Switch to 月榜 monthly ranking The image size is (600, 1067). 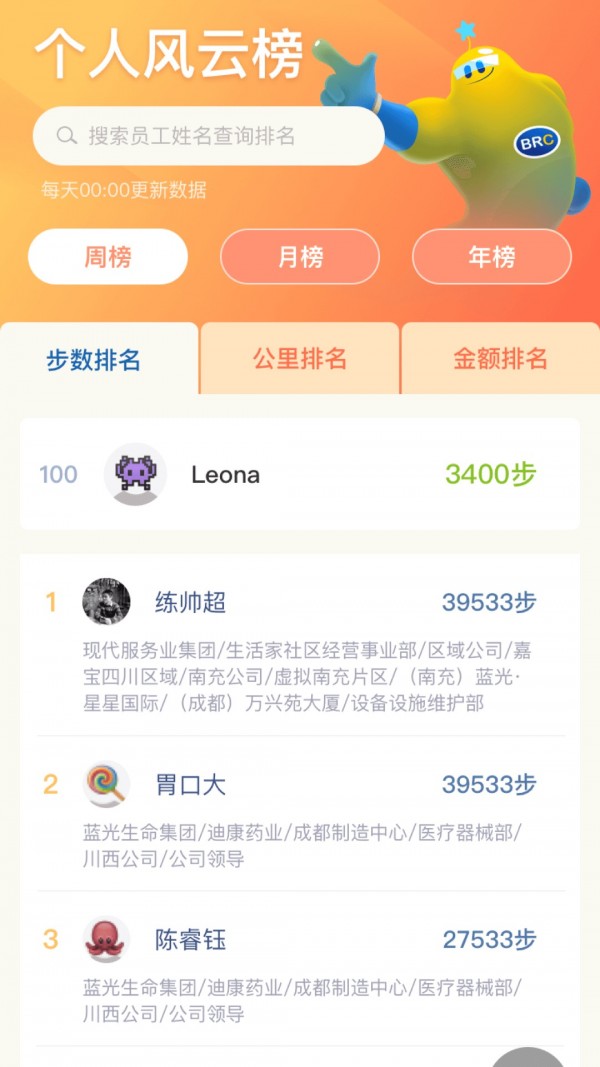300,257
